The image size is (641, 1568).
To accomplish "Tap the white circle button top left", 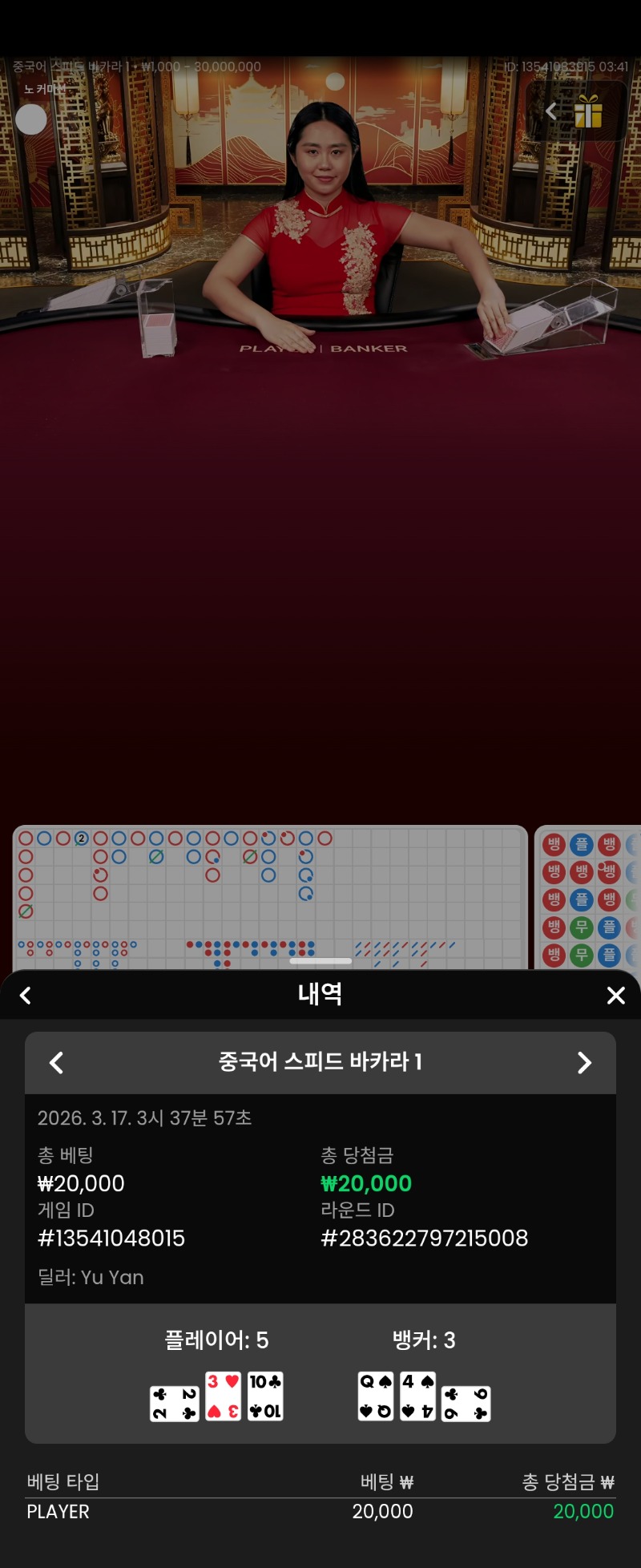I will click(x=31, y=119).
